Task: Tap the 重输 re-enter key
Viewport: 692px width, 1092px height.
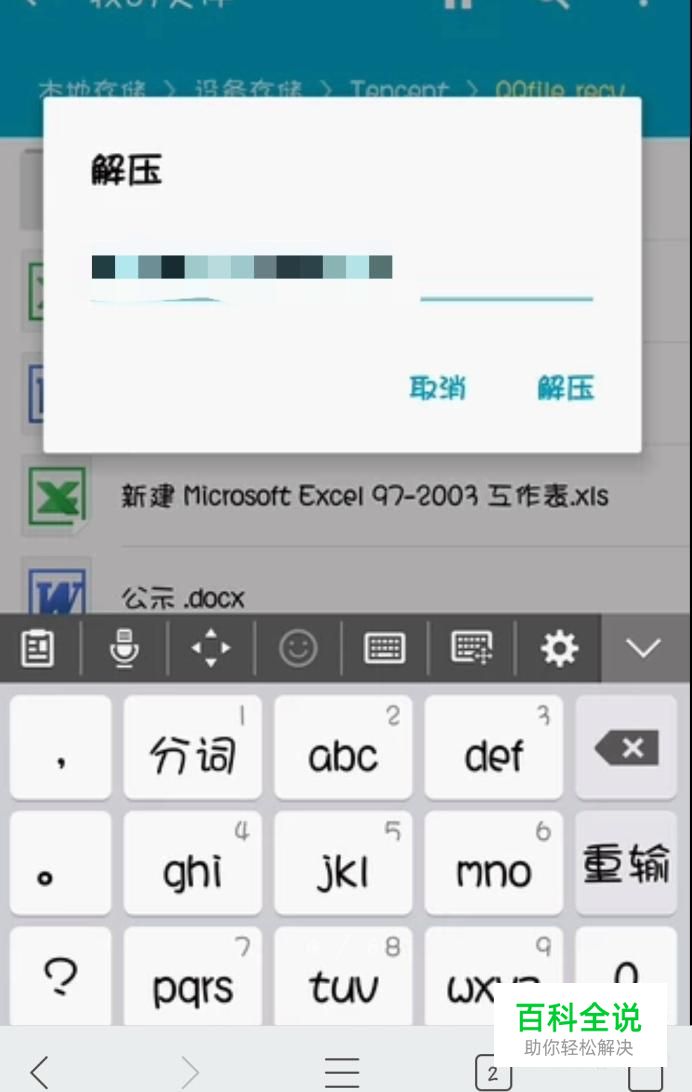Action: (627, 862)
